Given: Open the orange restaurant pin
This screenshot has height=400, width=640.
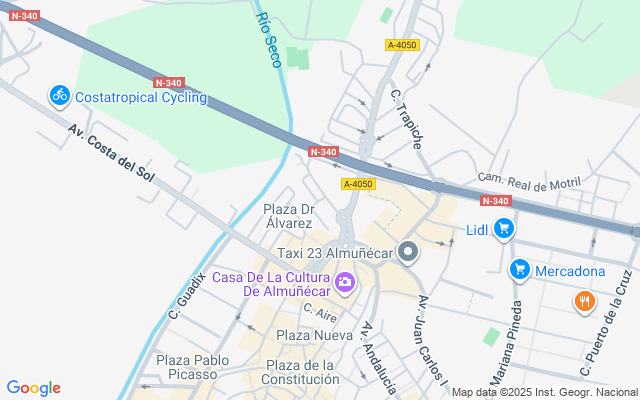Looking at the screenshot, I should [585, 300].
